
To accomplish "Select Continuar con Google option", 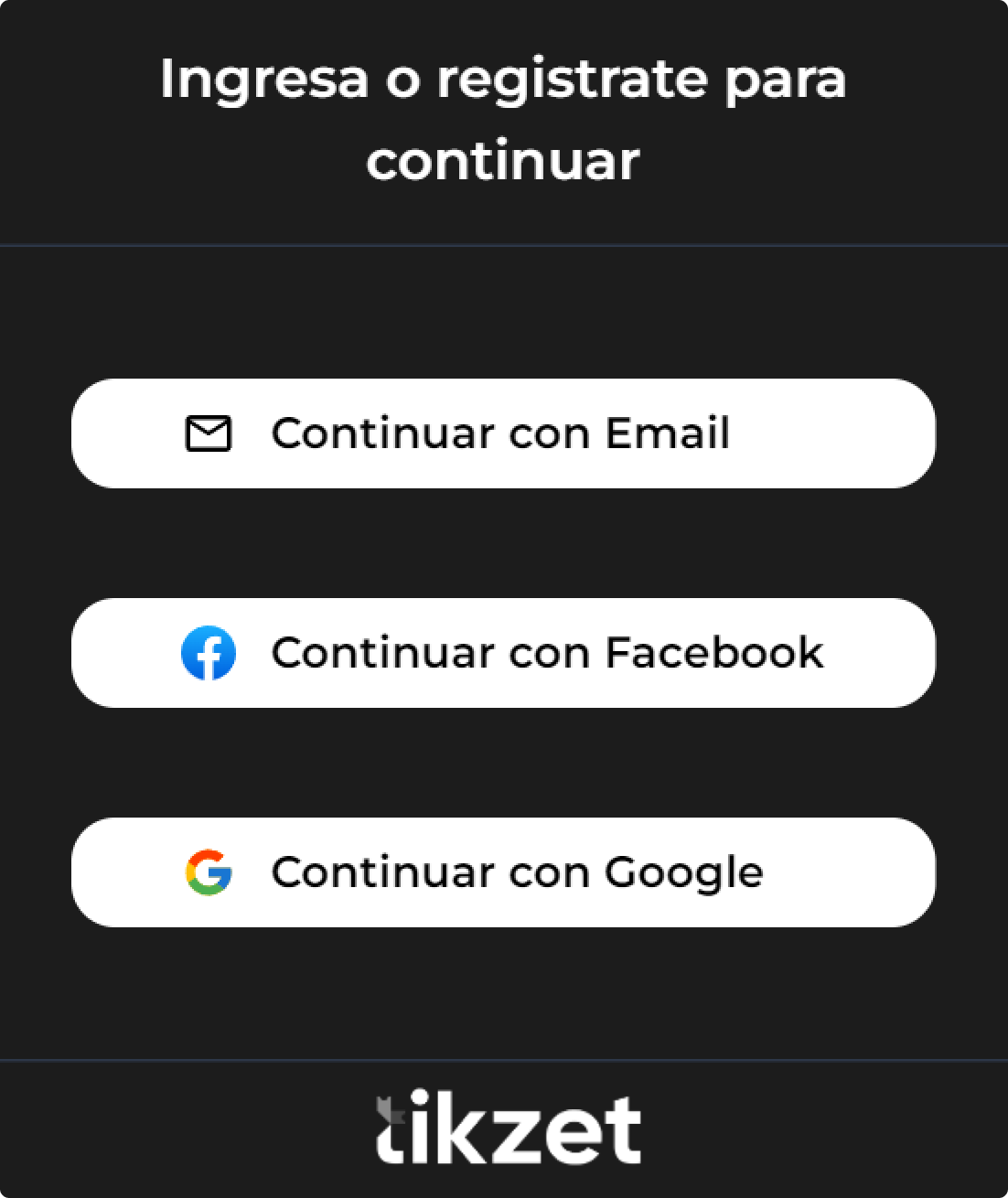I will point(503,872).
